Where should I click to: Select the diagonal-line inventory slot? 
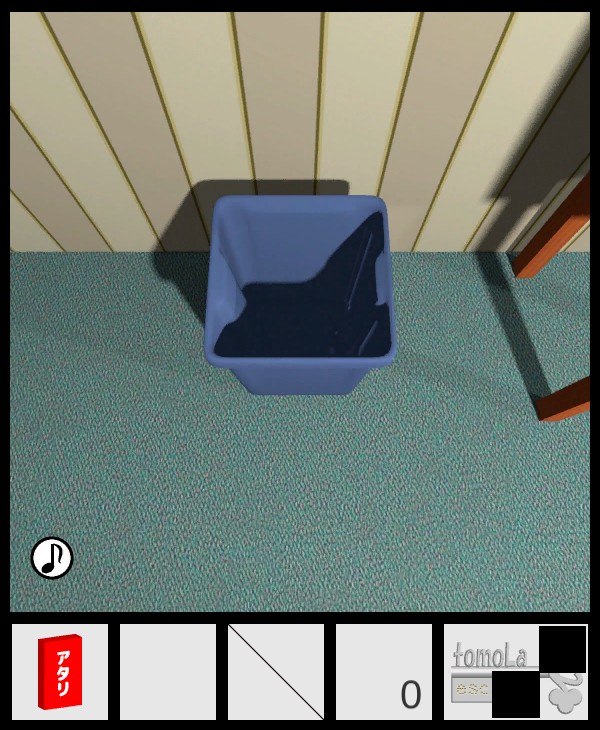tap(276, 672)
